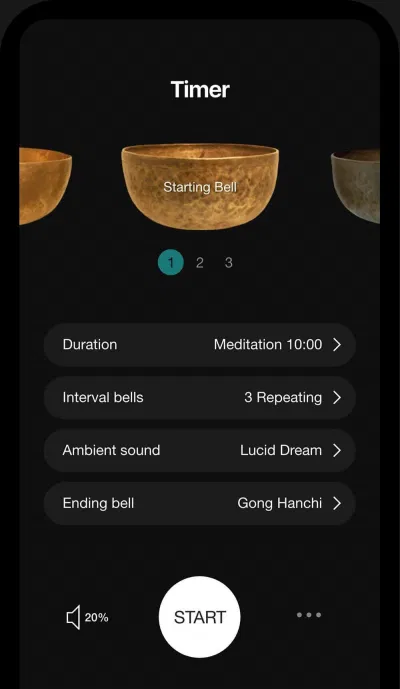Image resolution: width=400 pixels, height=689 pixels.
Task: Change the Ambient sound selection
Action: click(200, 450)
